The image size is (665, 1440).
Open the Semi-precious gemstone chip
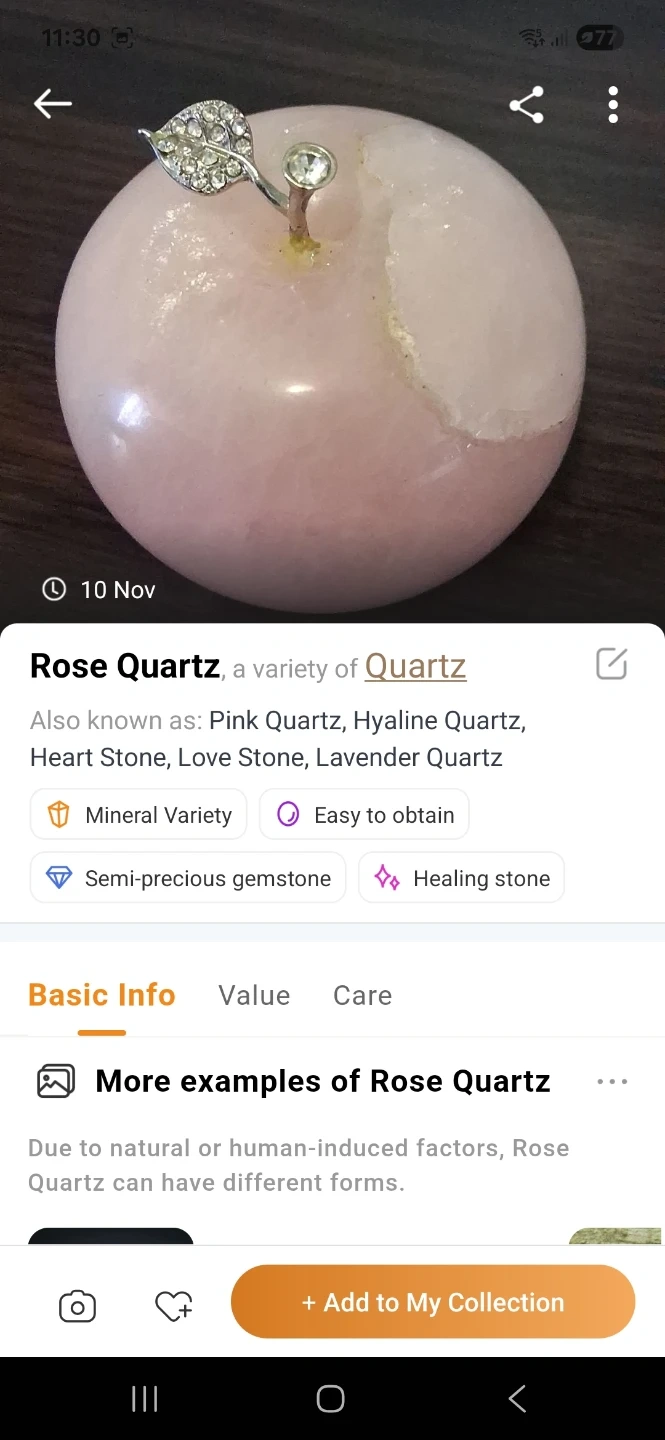coord(188,878)
